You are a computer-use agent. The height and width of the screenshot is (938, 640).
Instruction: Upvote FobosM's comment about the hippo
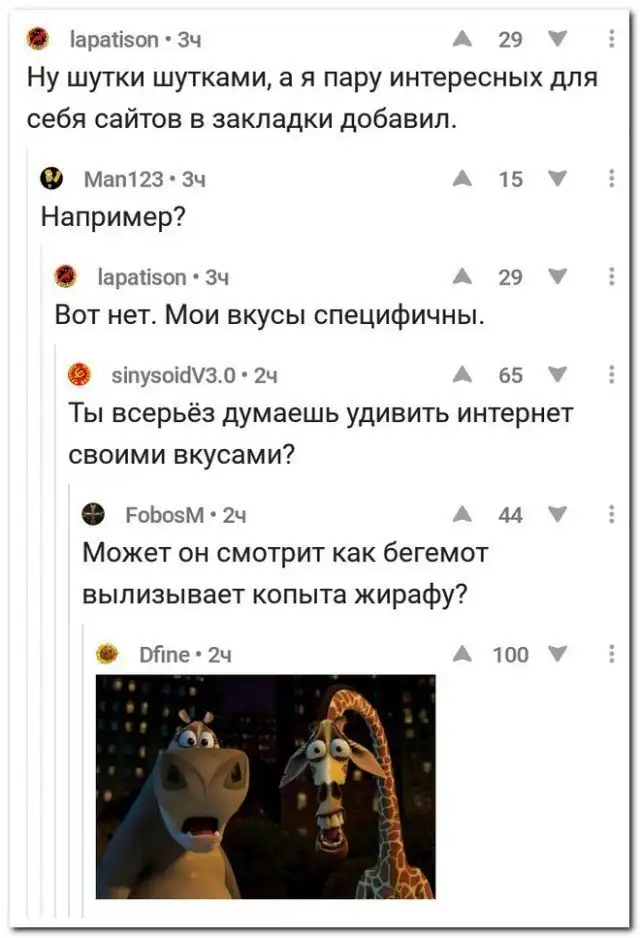461,515
